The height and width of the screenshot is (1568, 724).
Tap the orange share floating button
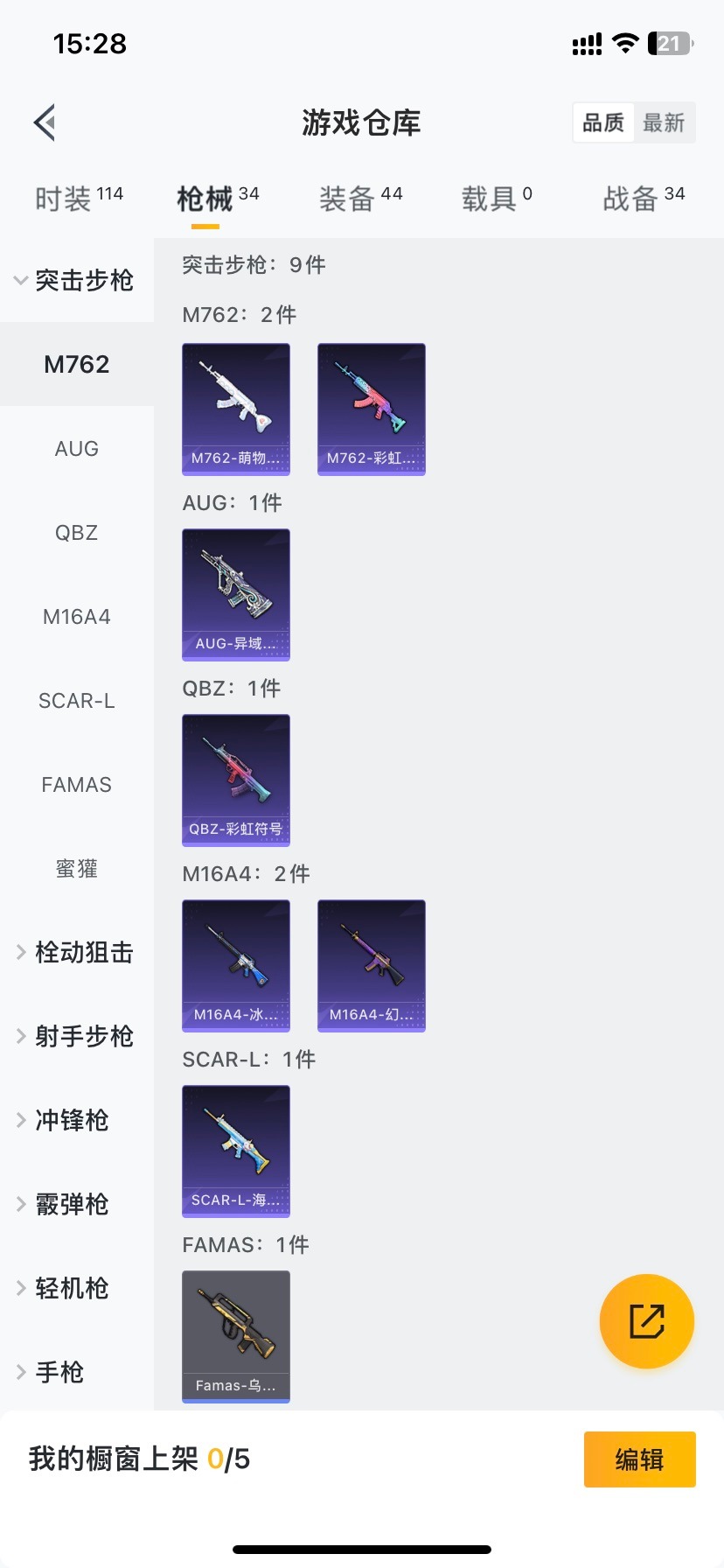(x=647, y=1321)
